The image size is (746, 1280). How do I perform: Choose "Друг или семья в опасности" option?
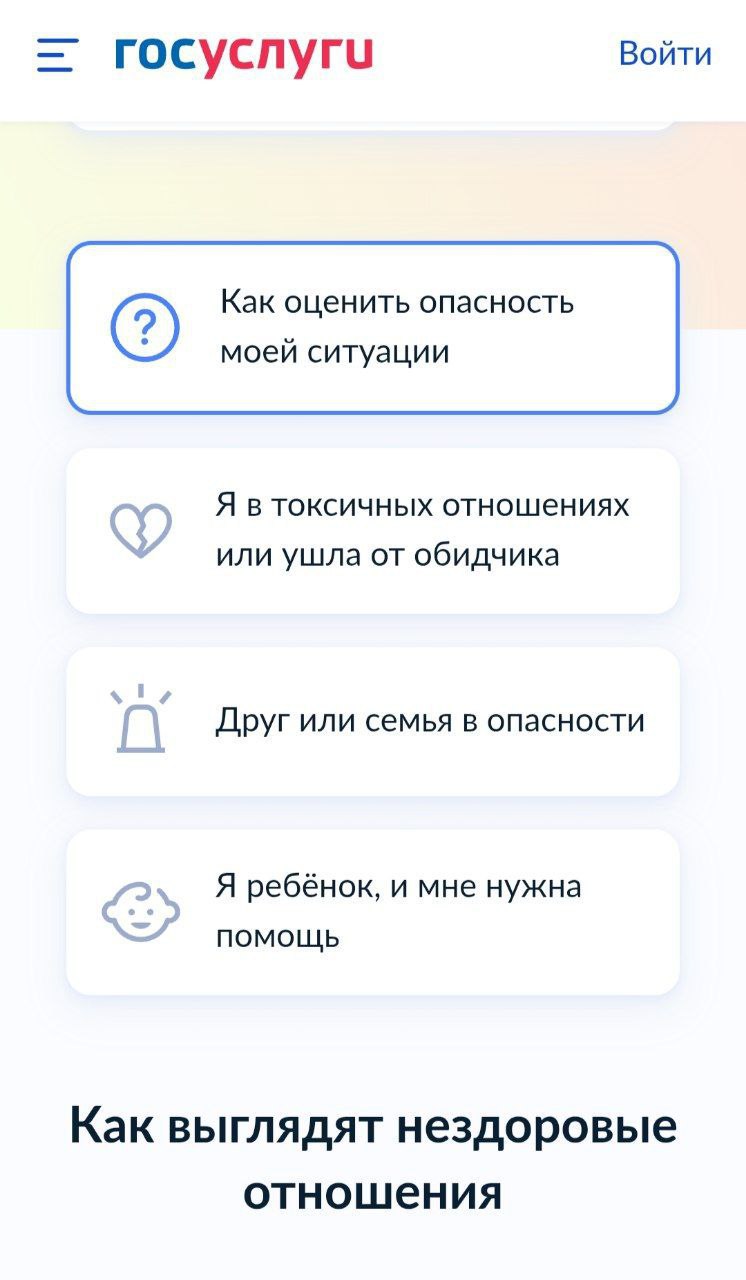coord(373,718)
